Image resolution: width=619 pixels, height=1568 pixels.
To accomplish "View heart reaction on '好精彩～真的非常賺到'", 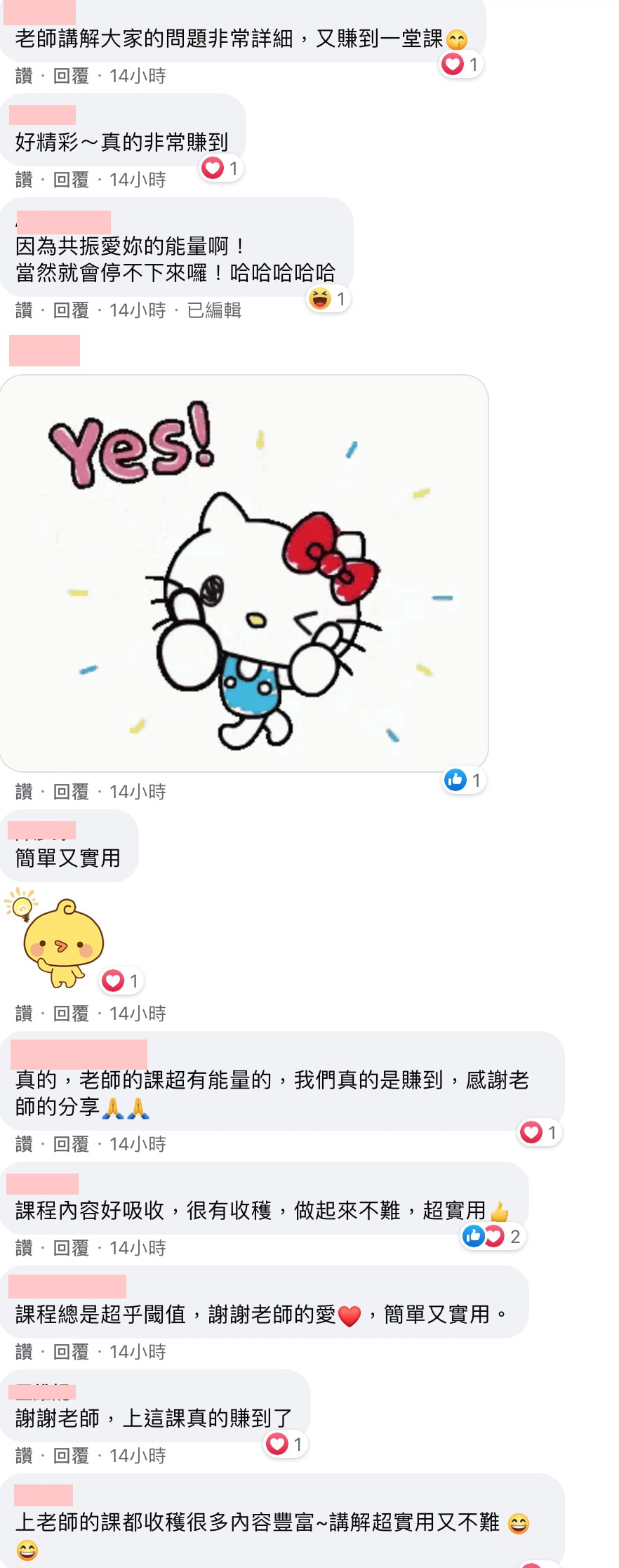I will (x=221, y=168).
